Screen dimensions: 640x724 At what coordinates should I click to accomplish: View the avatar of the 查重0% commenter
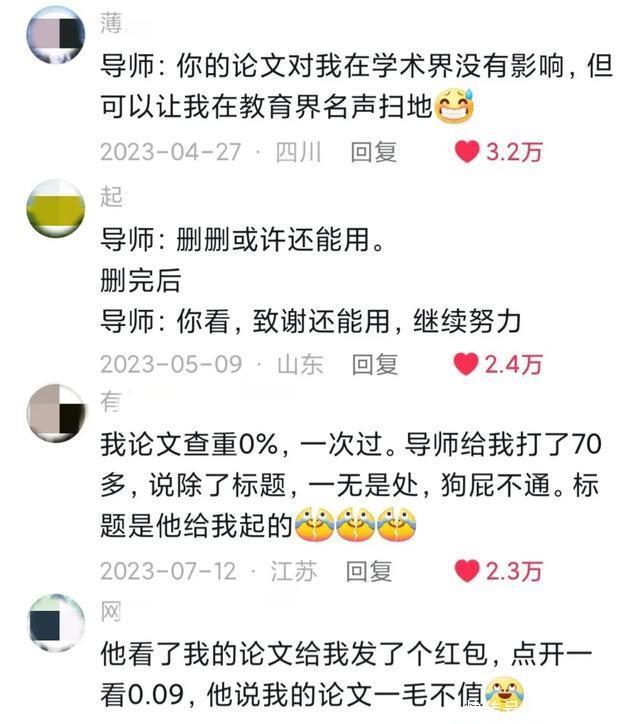tap(56, 414)
